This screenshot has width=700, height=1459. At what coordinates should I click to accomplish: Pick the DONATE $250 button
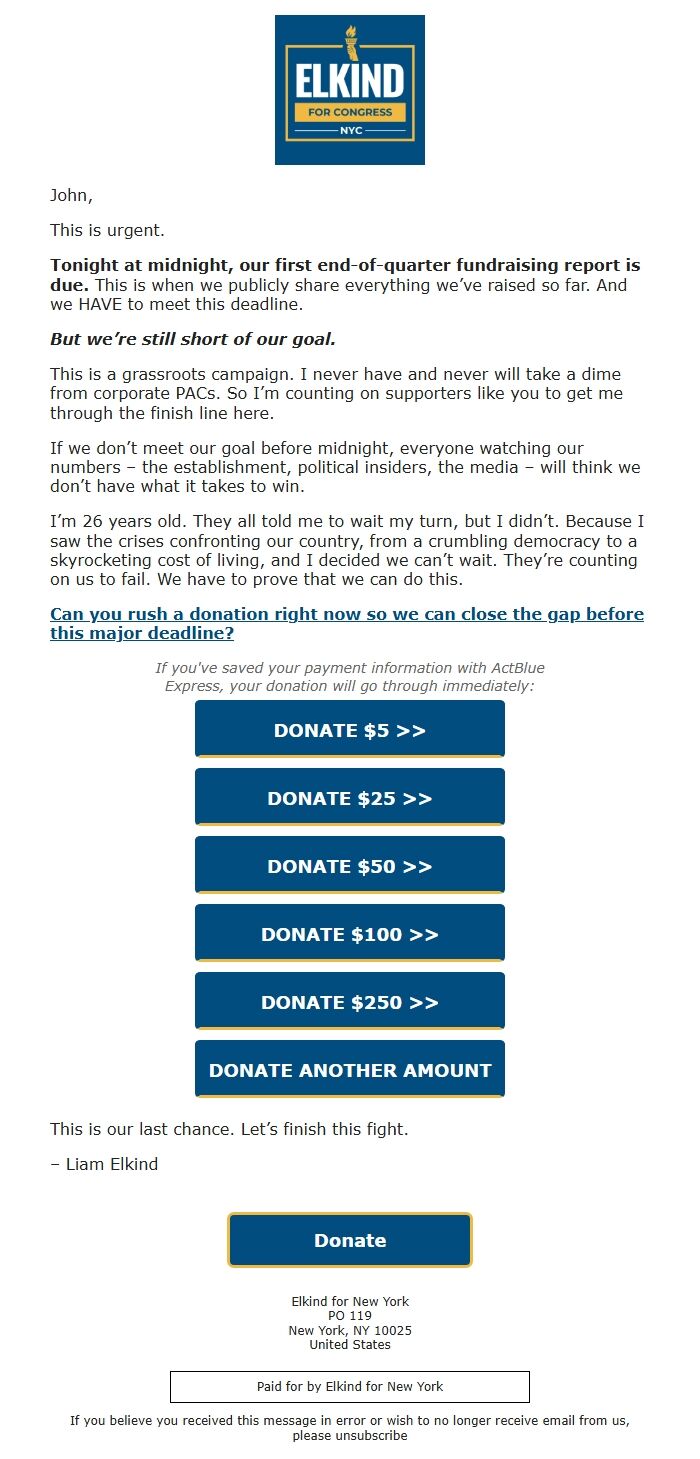(350, 1002)
